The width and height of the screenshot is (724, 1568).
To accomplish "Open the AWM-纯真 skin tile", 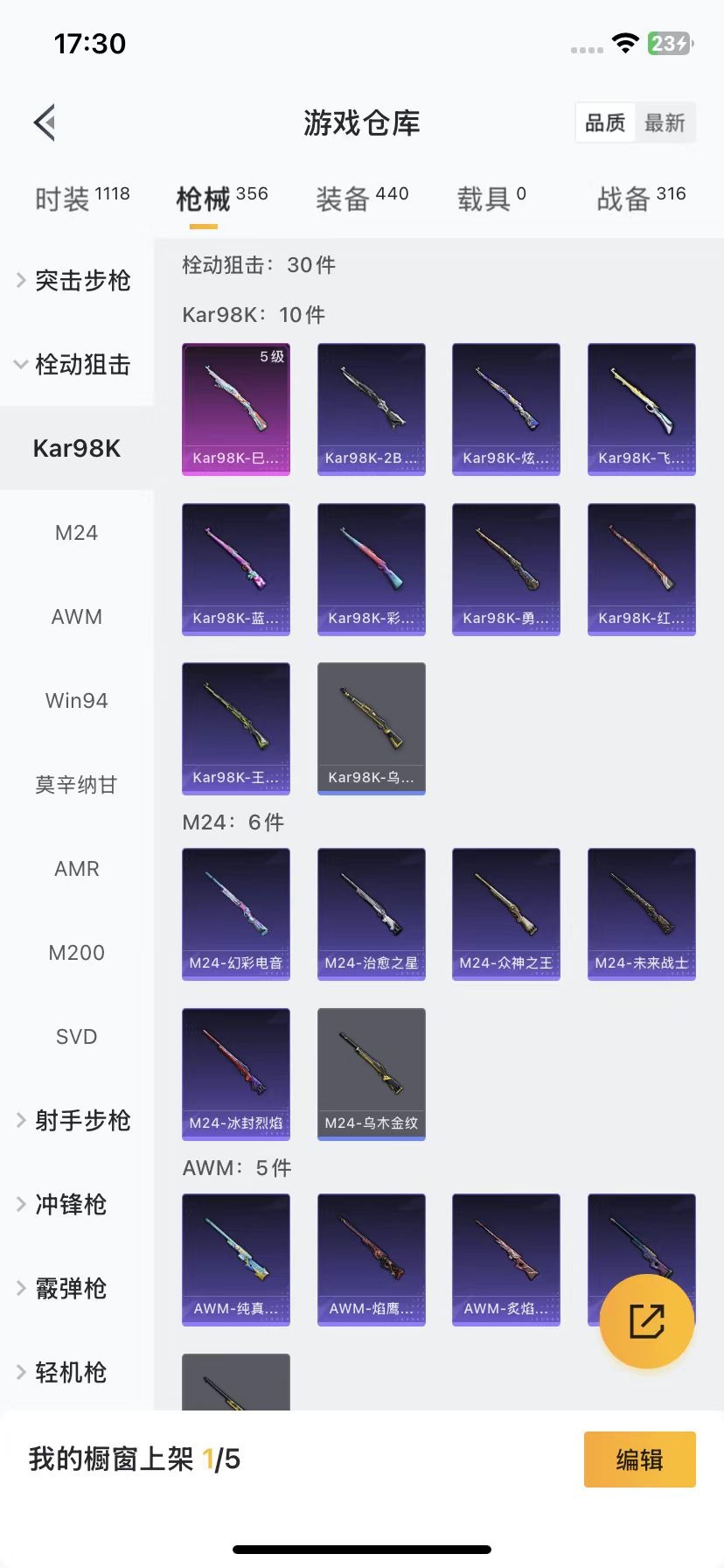I will (236, 1260).
